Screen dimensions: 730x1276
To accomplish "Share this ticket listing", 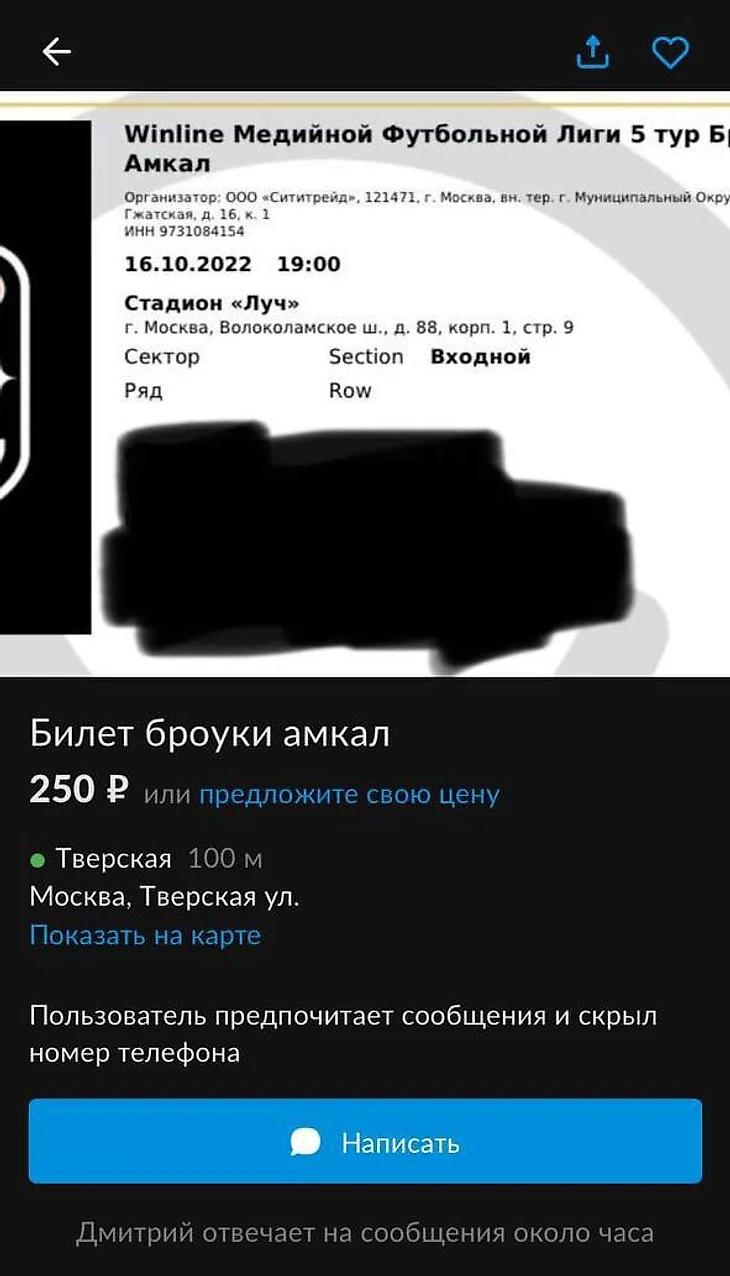I will pos(592,51).
